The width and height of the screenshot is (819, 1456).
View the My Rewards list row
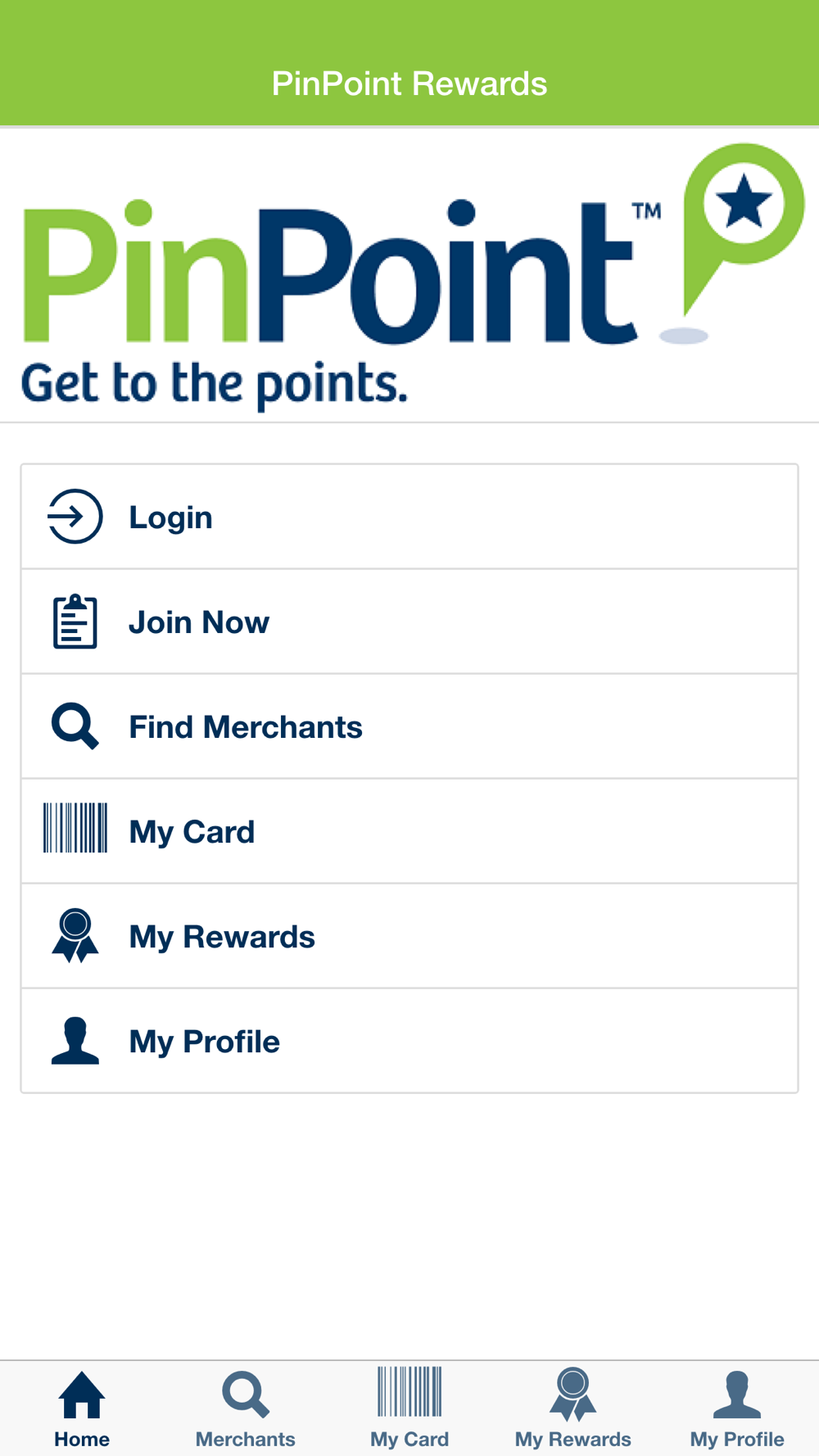click(409, 936)
